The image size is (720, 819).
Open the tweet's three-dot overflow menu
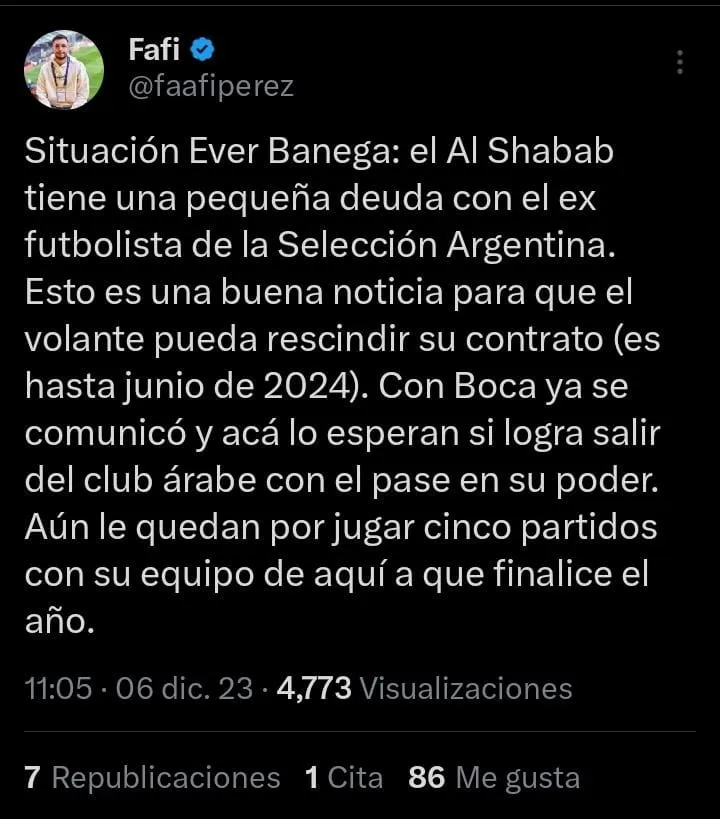(x=680, y=62)
